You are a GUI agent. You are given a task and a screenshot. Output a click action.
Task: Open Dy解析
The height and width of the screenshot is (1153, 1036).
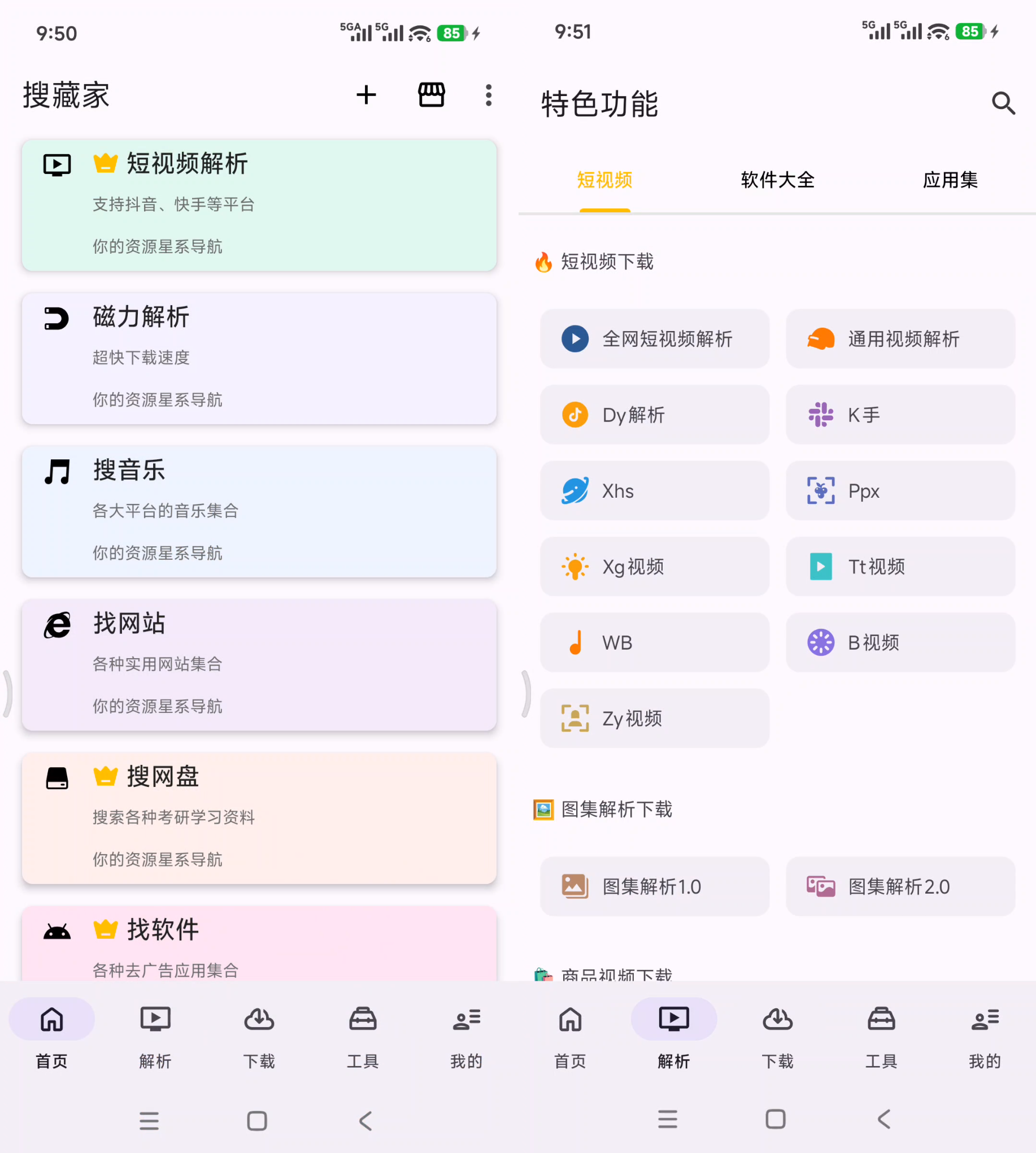click(655, 415)
